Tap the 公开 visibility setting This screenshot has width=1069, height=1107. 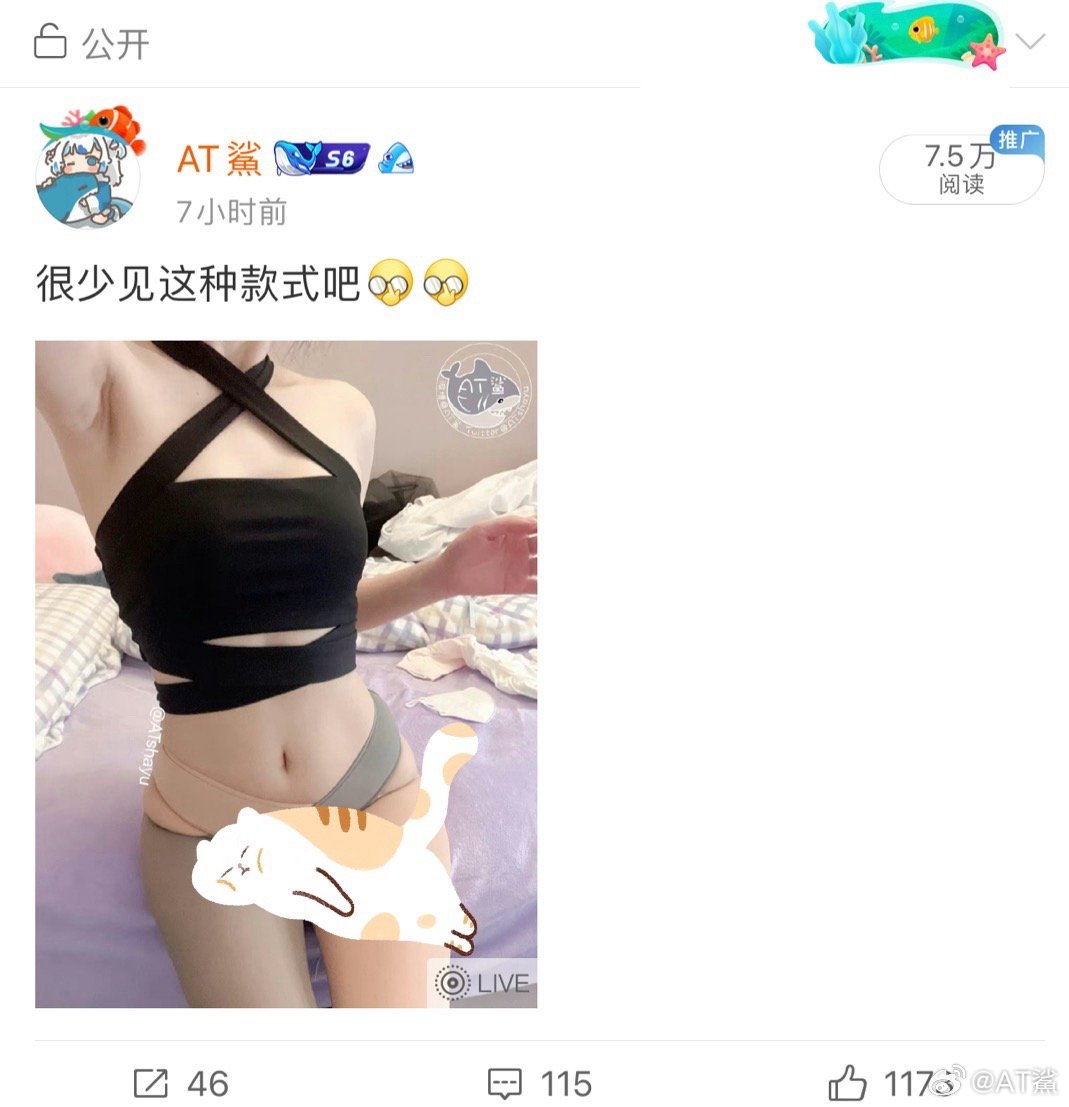tap(92, 43)
